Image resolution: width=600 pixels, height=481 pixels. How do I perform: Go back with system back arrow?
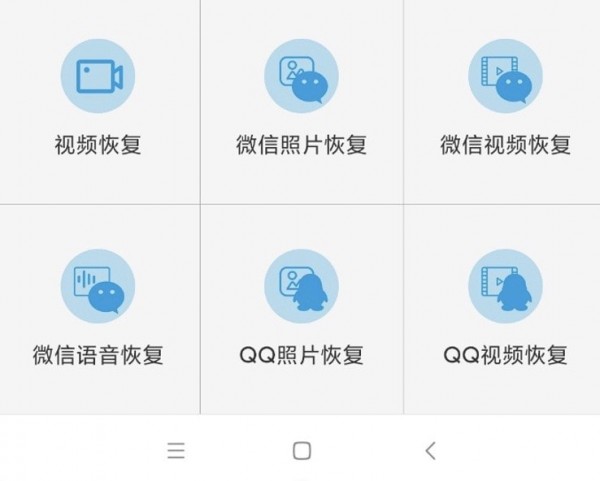430,451
